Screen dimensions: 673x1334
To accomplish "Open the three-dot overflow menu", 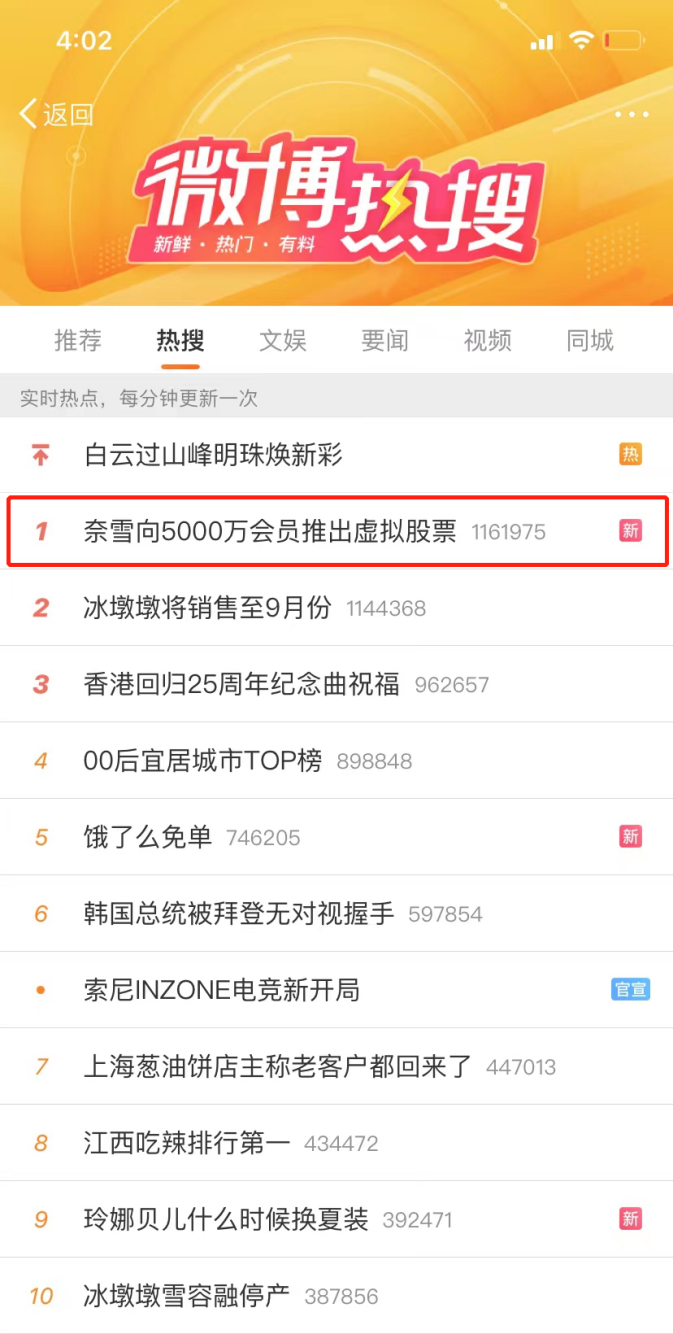I will pos(631,115).
